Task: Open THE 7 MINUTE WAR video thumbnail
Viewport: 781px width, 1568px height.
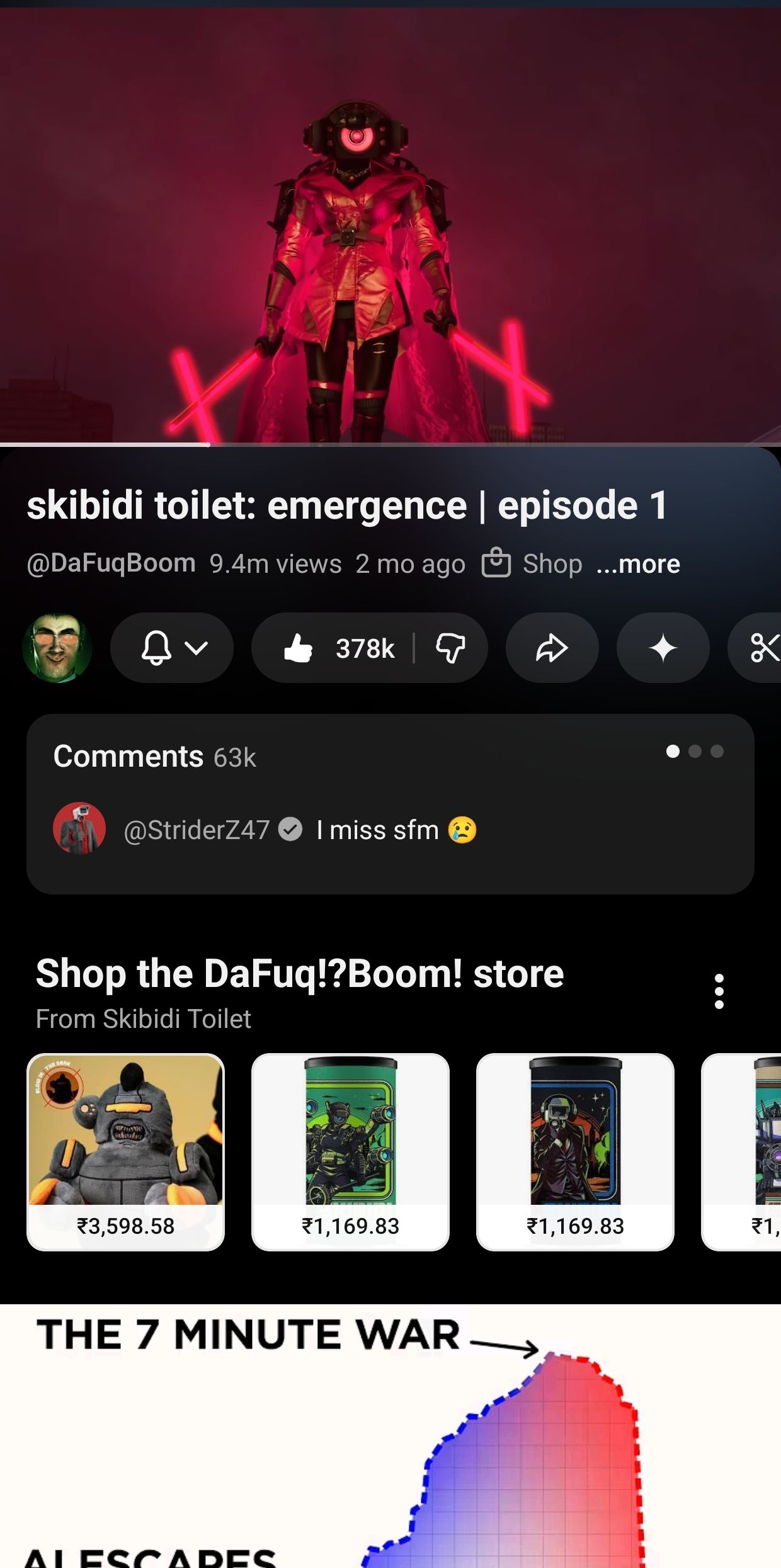Action: (x=390, y=1436)
